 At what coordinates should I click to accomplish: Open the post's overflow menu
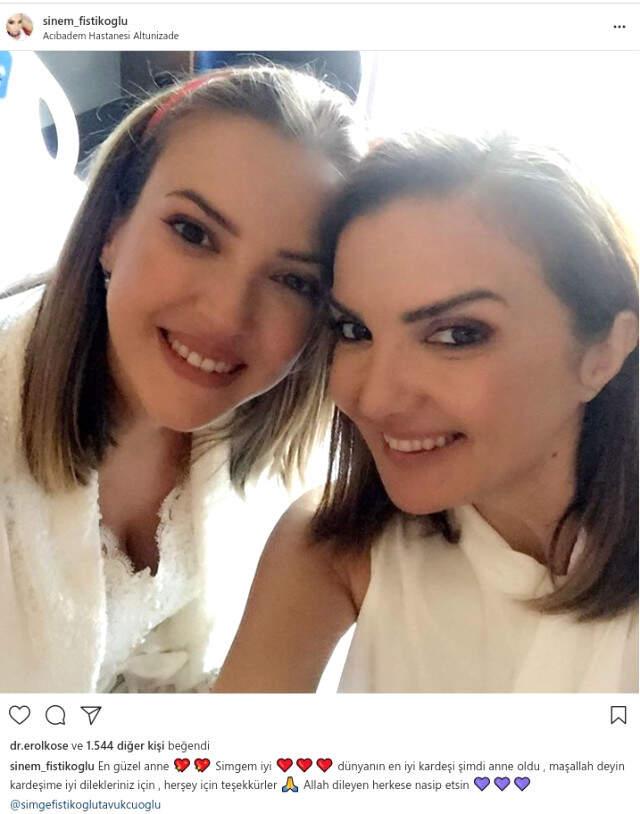point(619,27)
